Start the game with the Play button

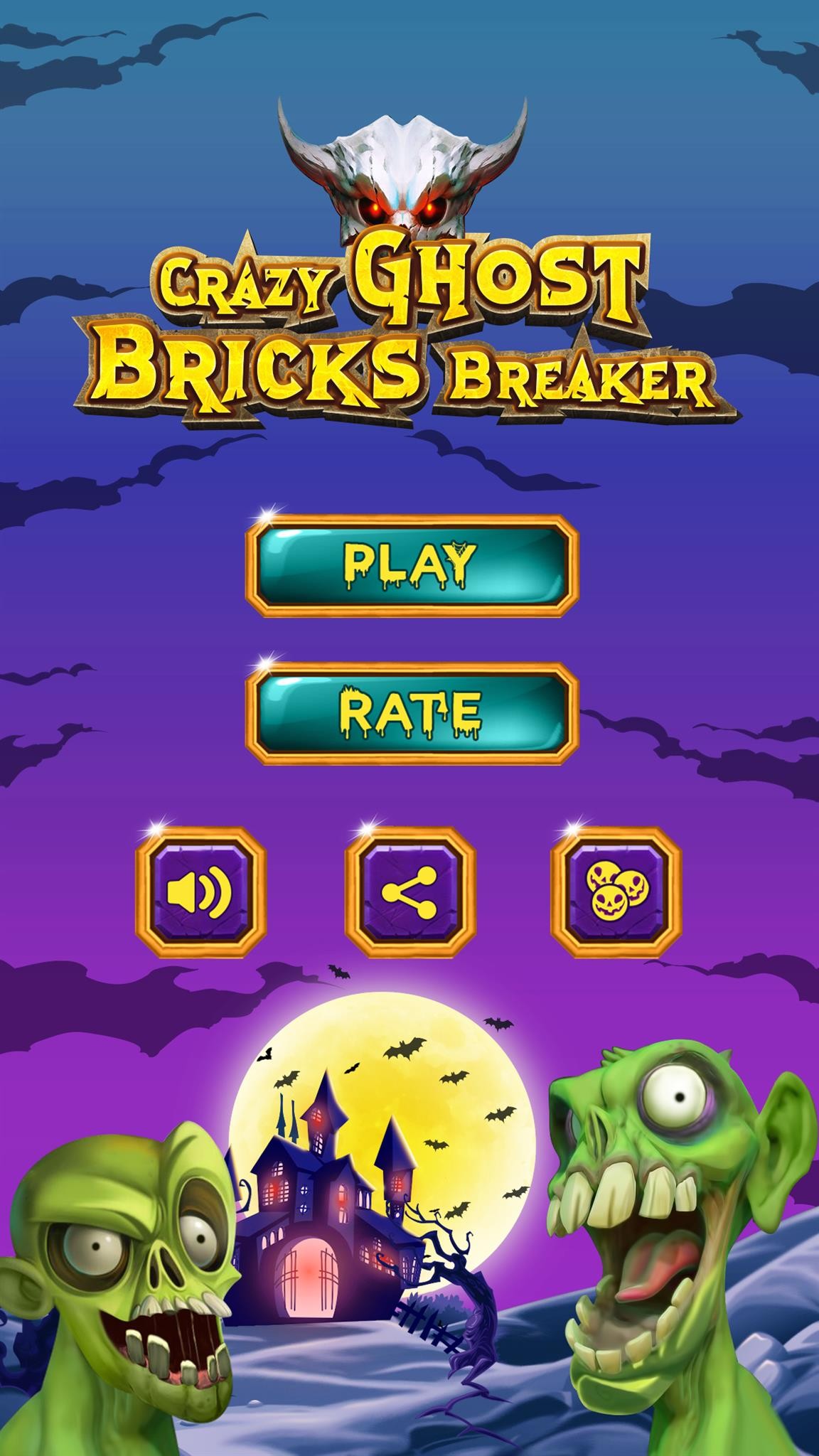pyautogui.click(x=411, y=566)
